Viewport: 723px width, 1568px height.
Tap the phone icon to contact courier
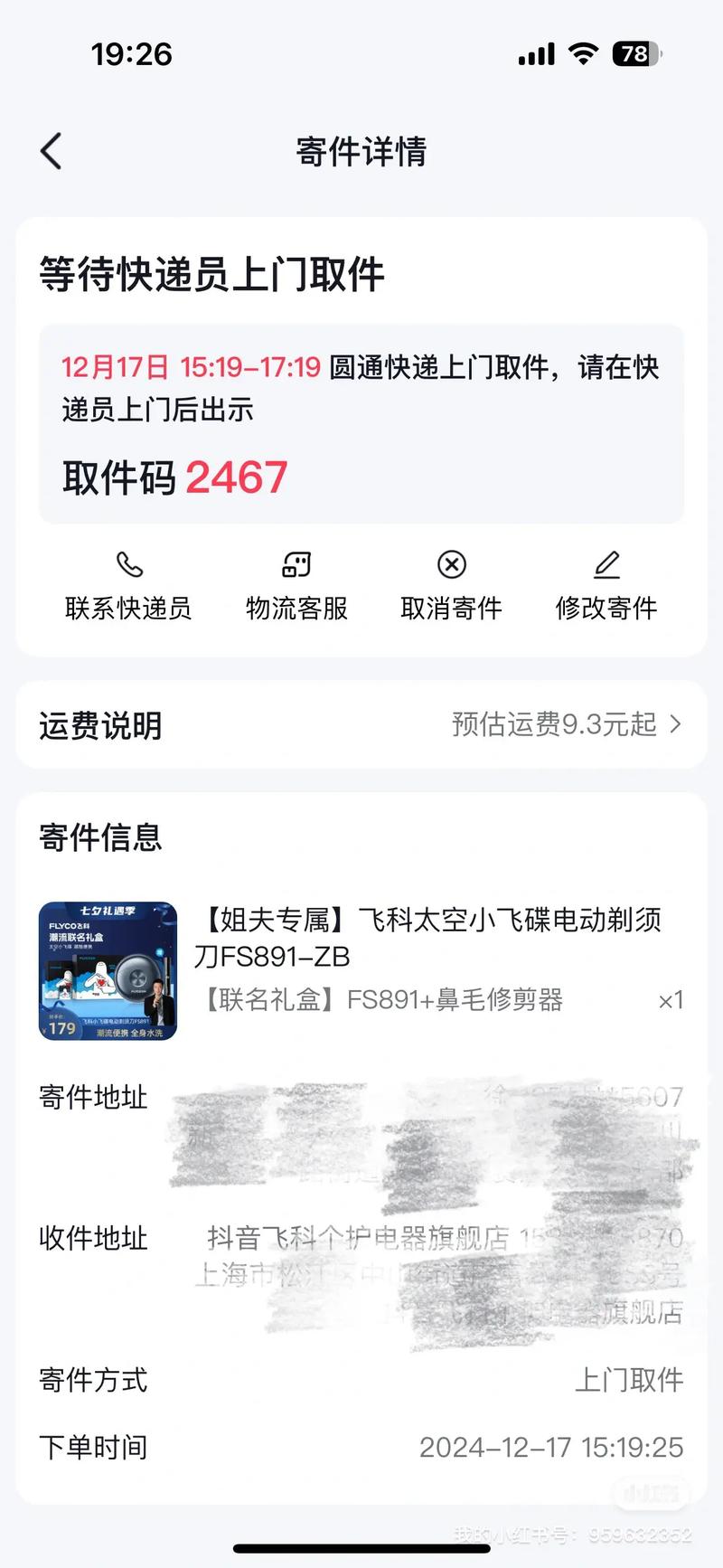(x=128, y=565)
